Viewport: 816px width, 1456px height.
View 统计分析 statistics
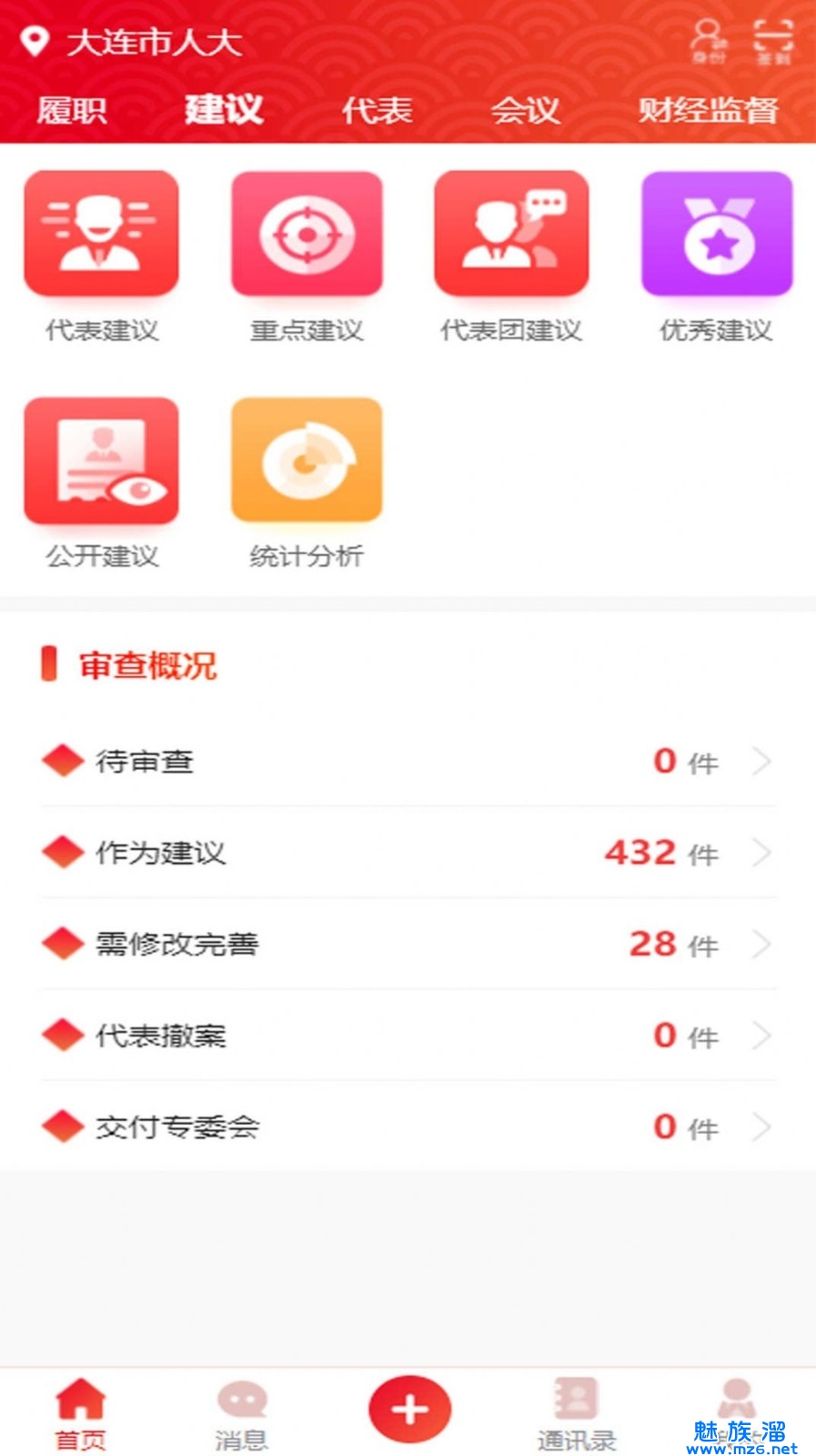307,482
